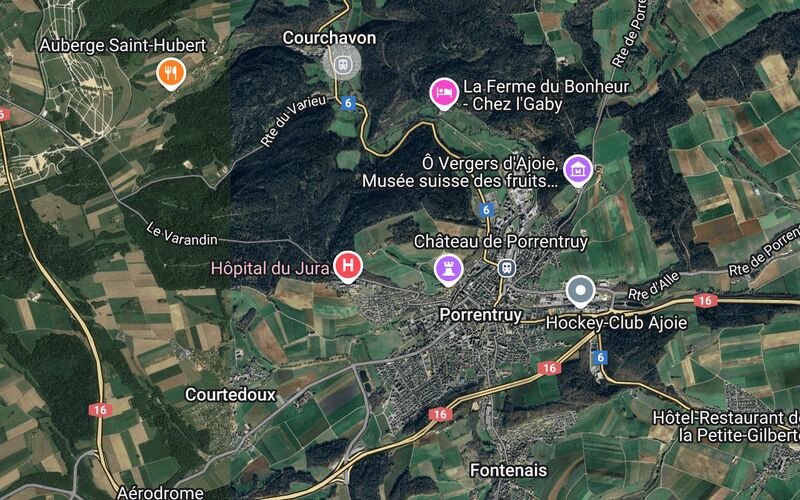Select the Porrentruy train station icon
Viewport: 800px width, 500px height.
tap(507, 268)
